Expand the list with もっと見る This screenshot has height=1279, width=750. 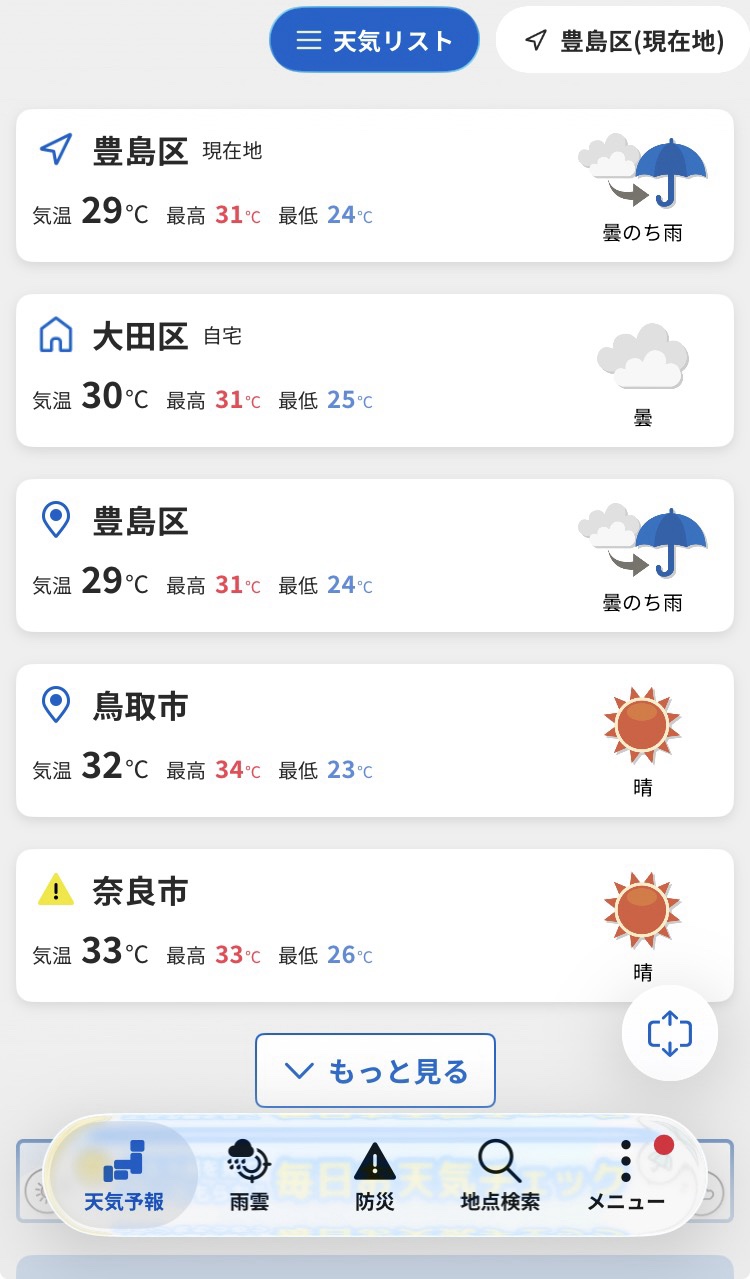pyautogui.click(x=375, y=1071)
